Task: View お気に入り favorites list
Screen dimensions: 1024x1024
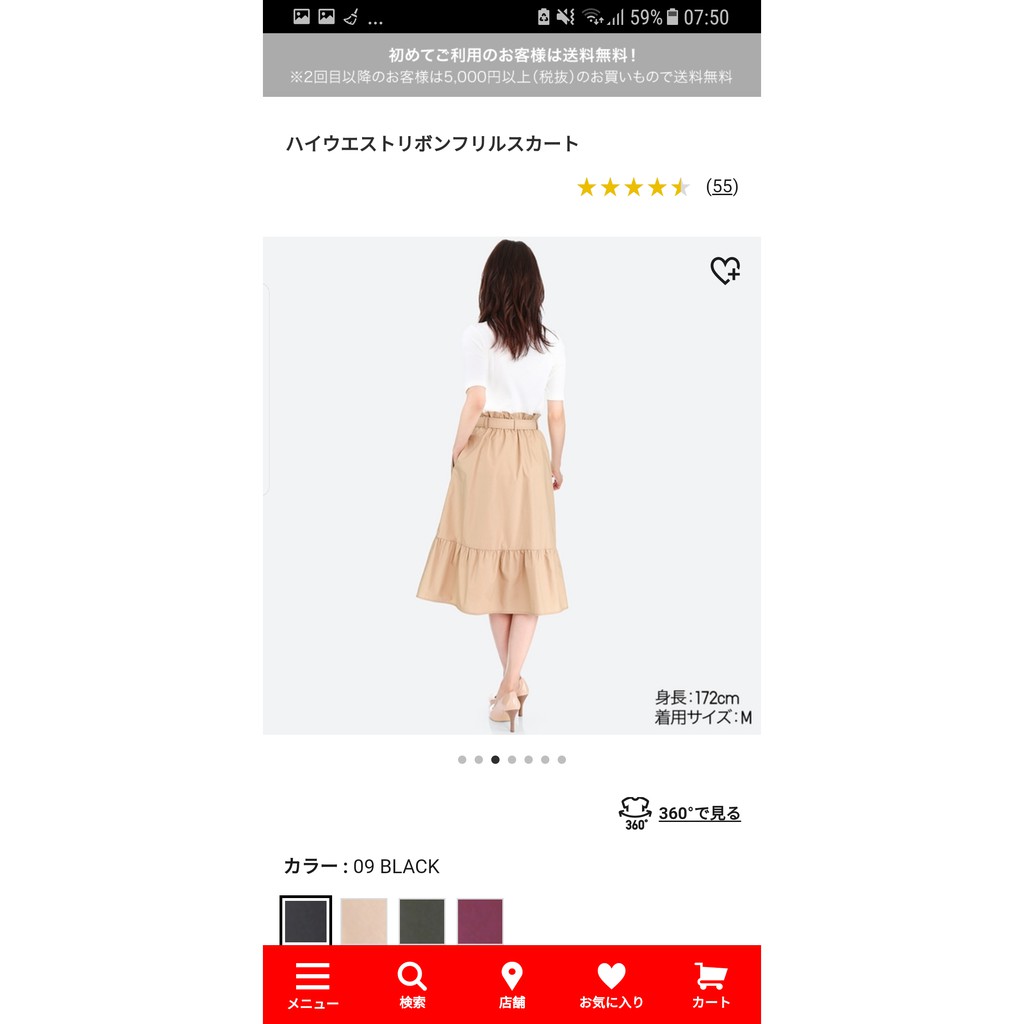Action: 611,985
